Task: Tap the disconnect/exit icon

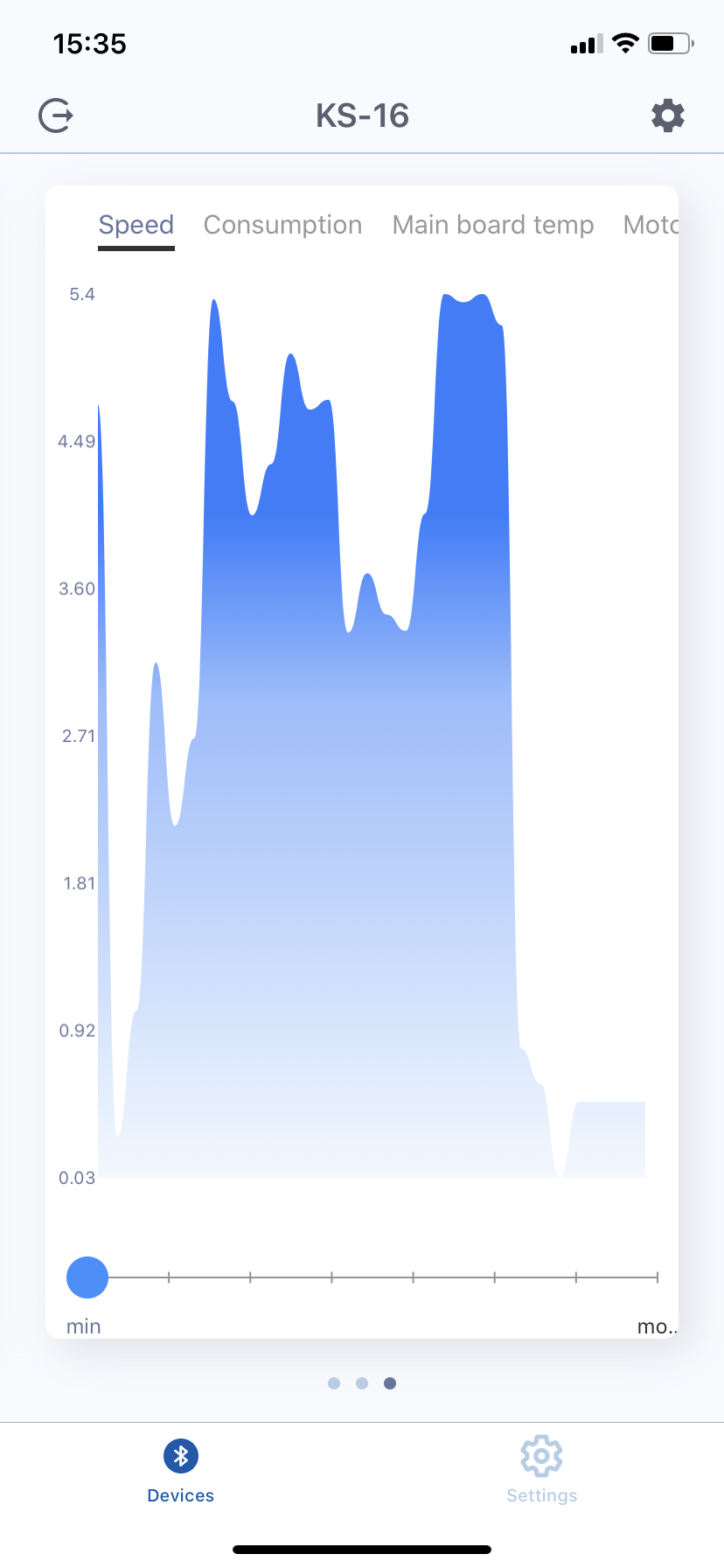Action: (x=56, y=115)
